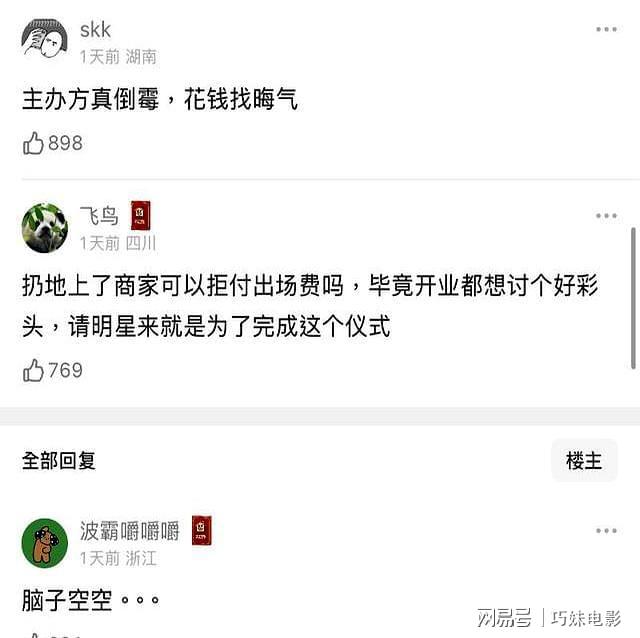
Task: Open the overflow menu on 波霸嚼嚼嚼's reply
Action: click(606, 531)
